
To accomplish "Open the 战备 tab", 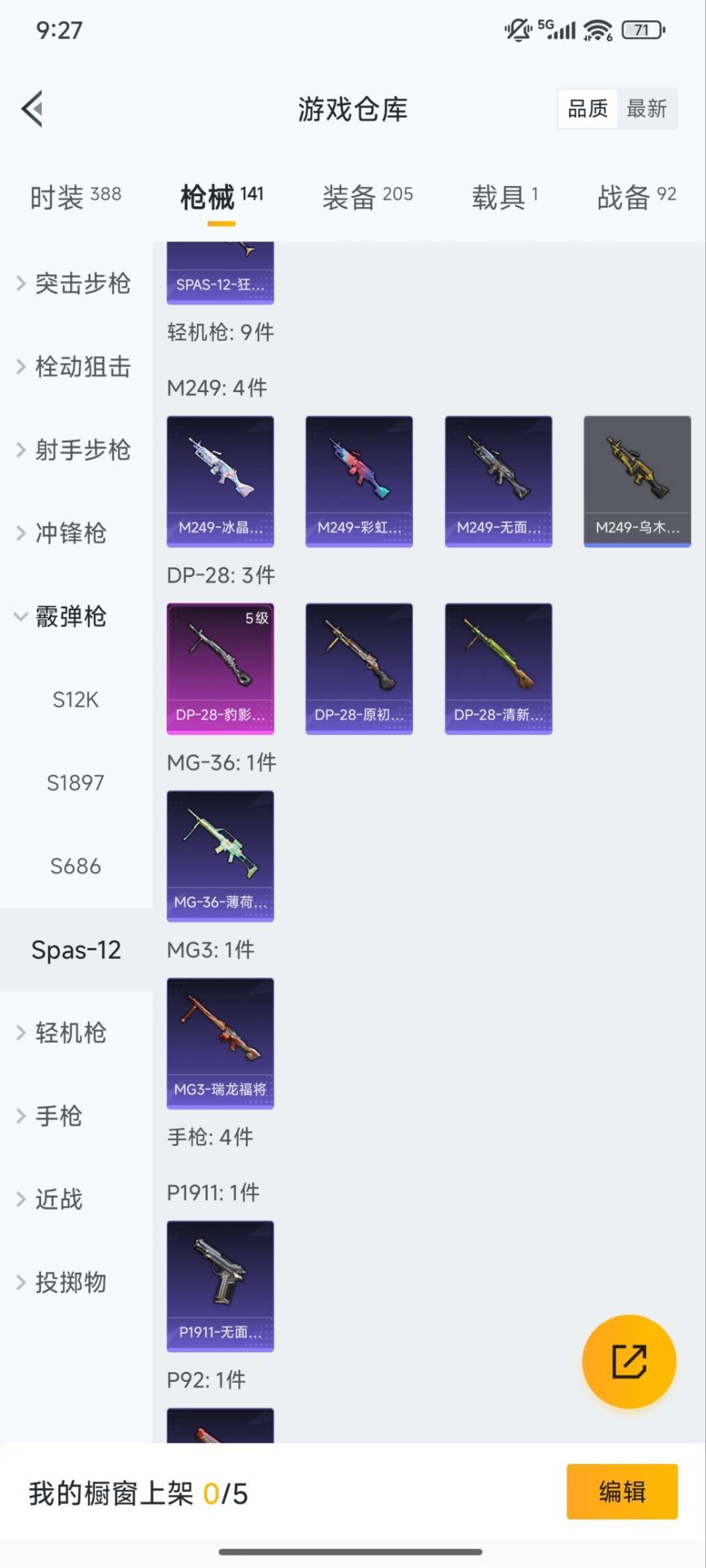I will tap(636, 197).
